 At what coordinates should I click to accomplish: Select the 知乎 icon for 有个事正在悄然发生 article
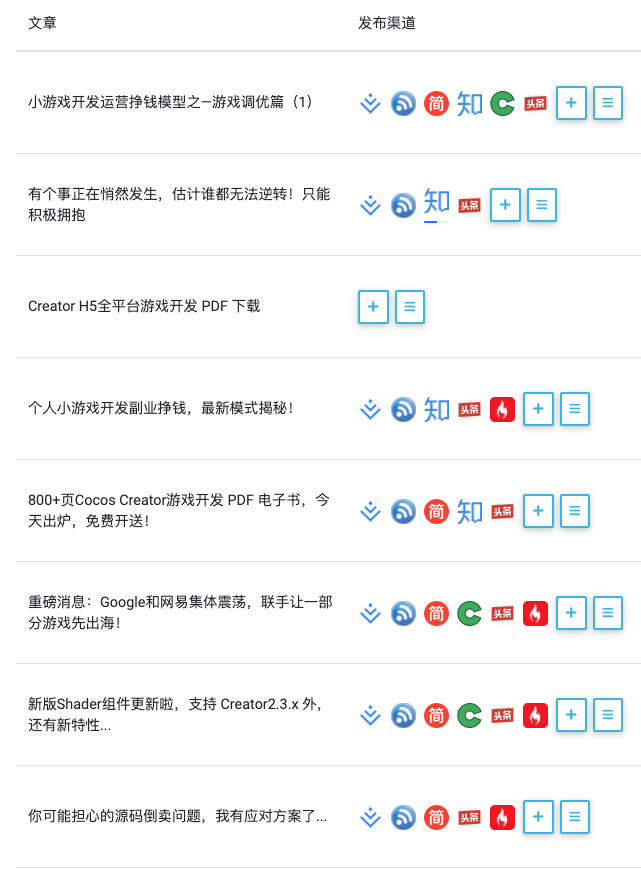point(436,203)
